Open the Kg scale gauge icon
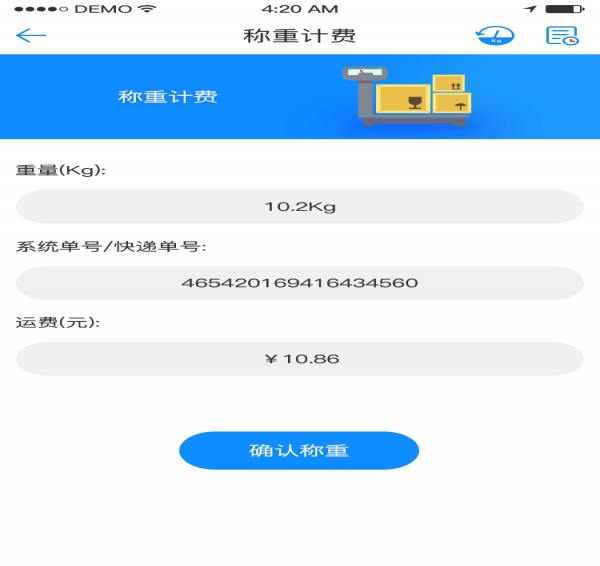This screenshot has height=566, width=600. [495, 36]
